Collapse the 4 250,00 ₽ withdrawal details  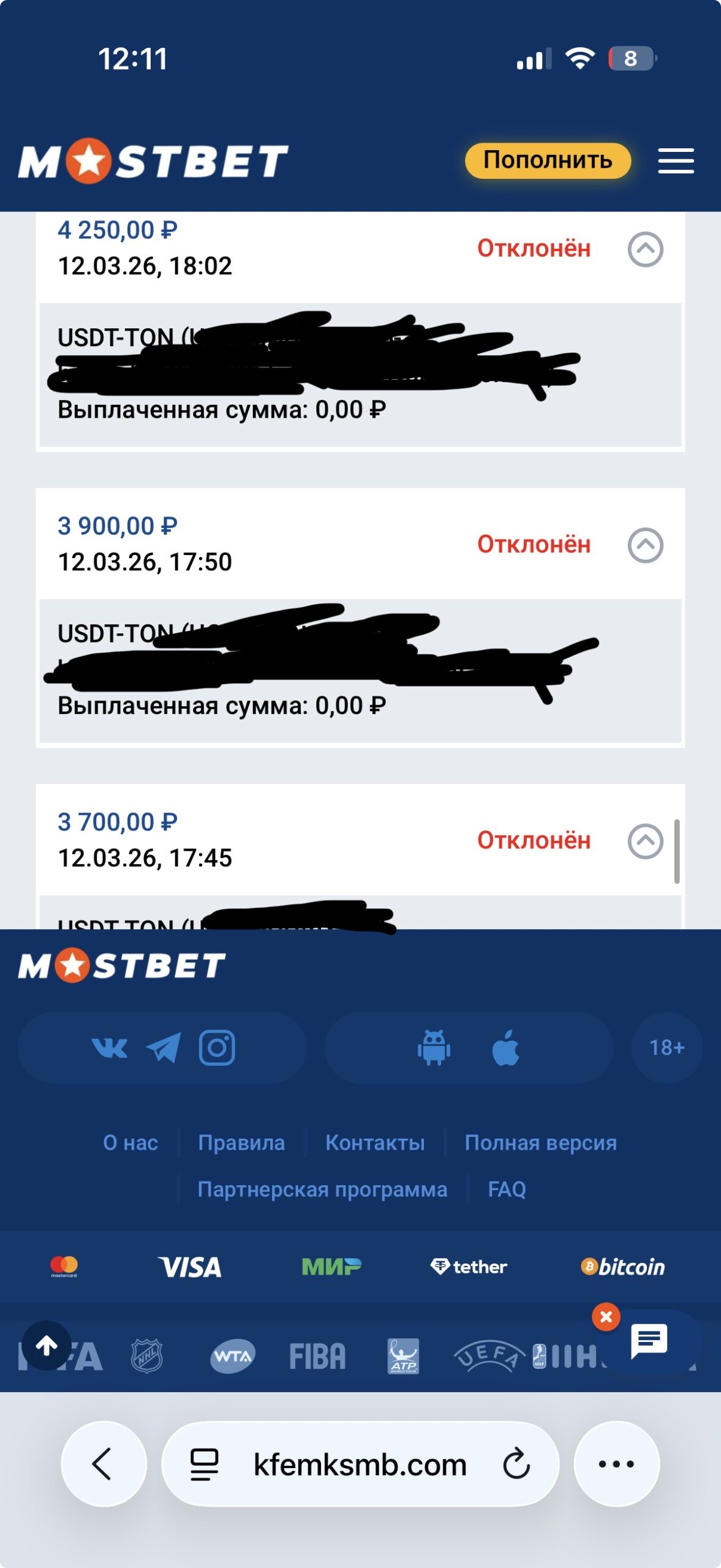pos(645,249)
